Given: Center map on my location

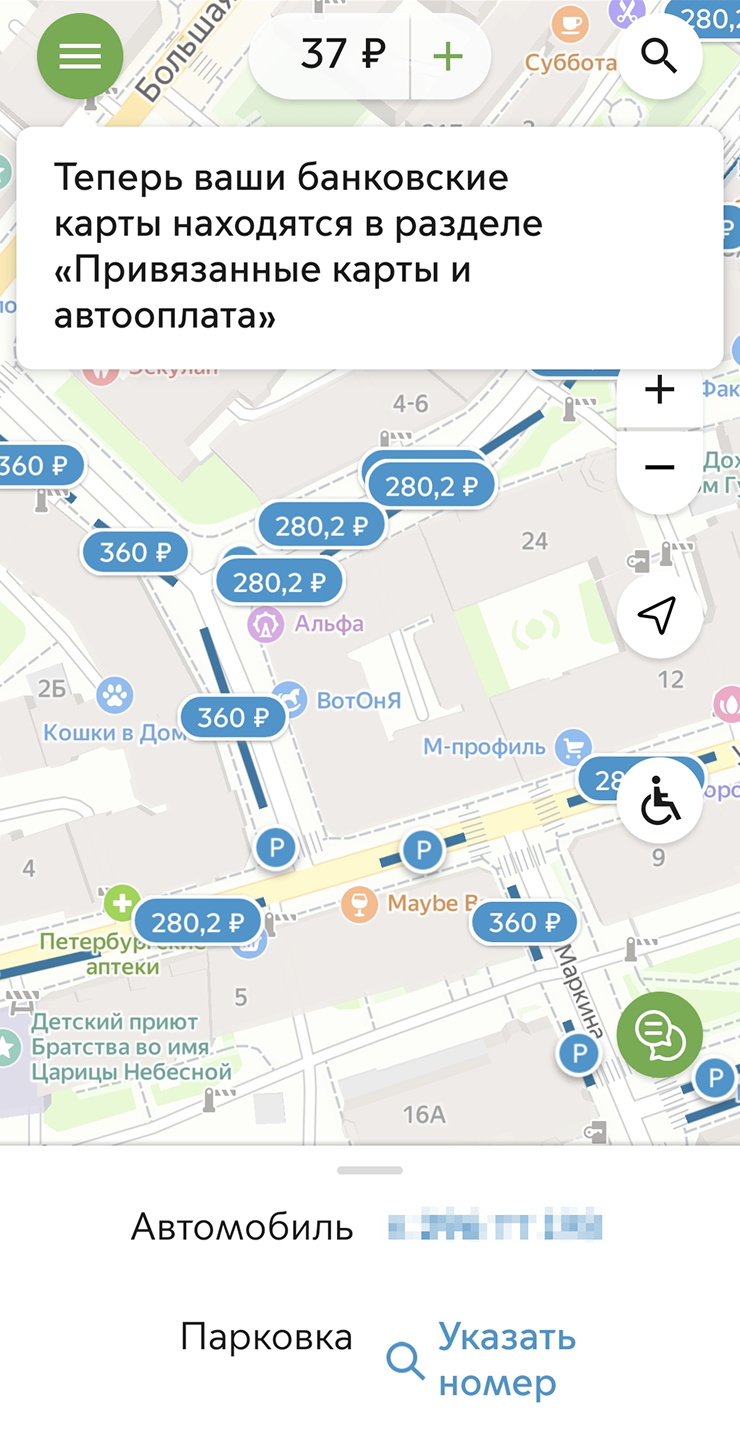Looking at the screenshot, I should coord(659,616).
